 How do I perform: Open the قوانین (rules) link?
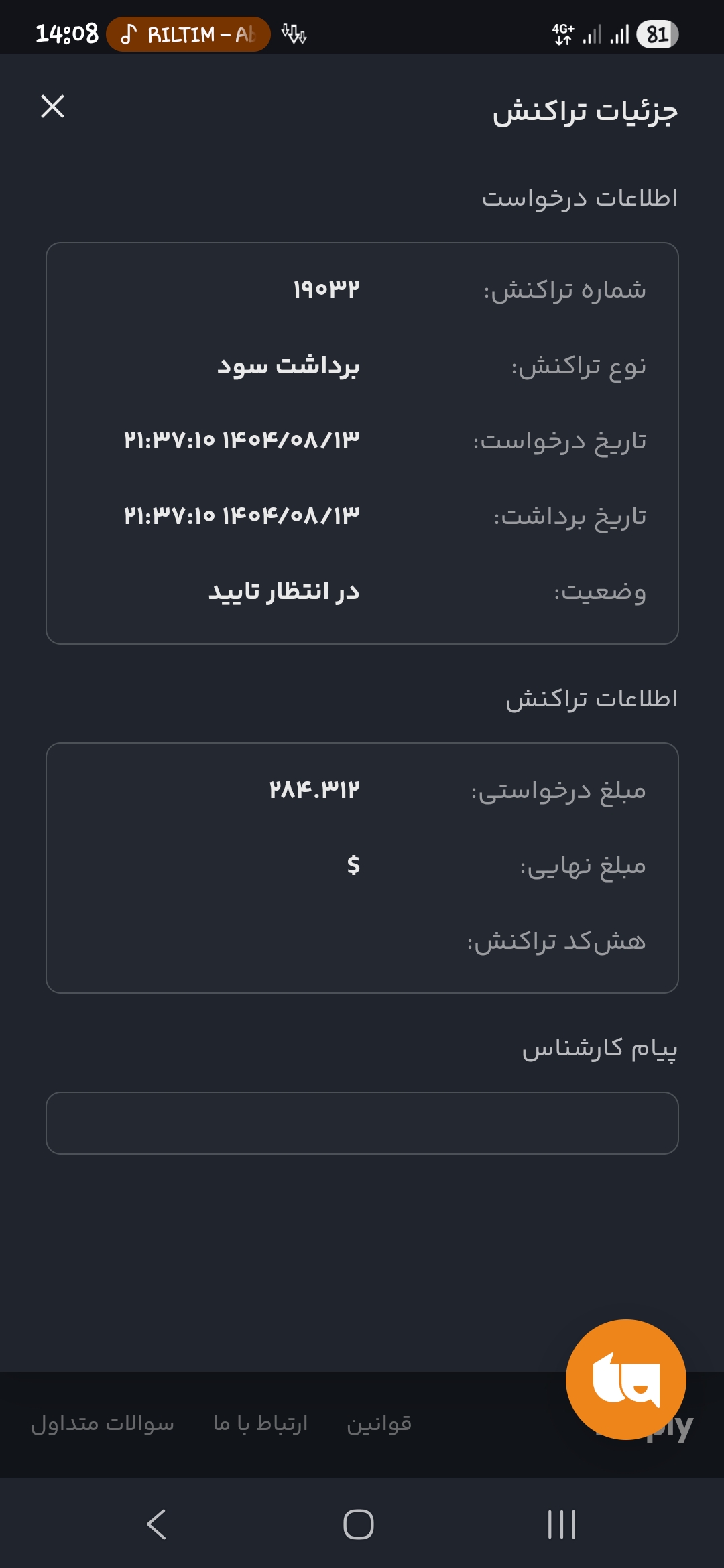[x=379, y=1423]
